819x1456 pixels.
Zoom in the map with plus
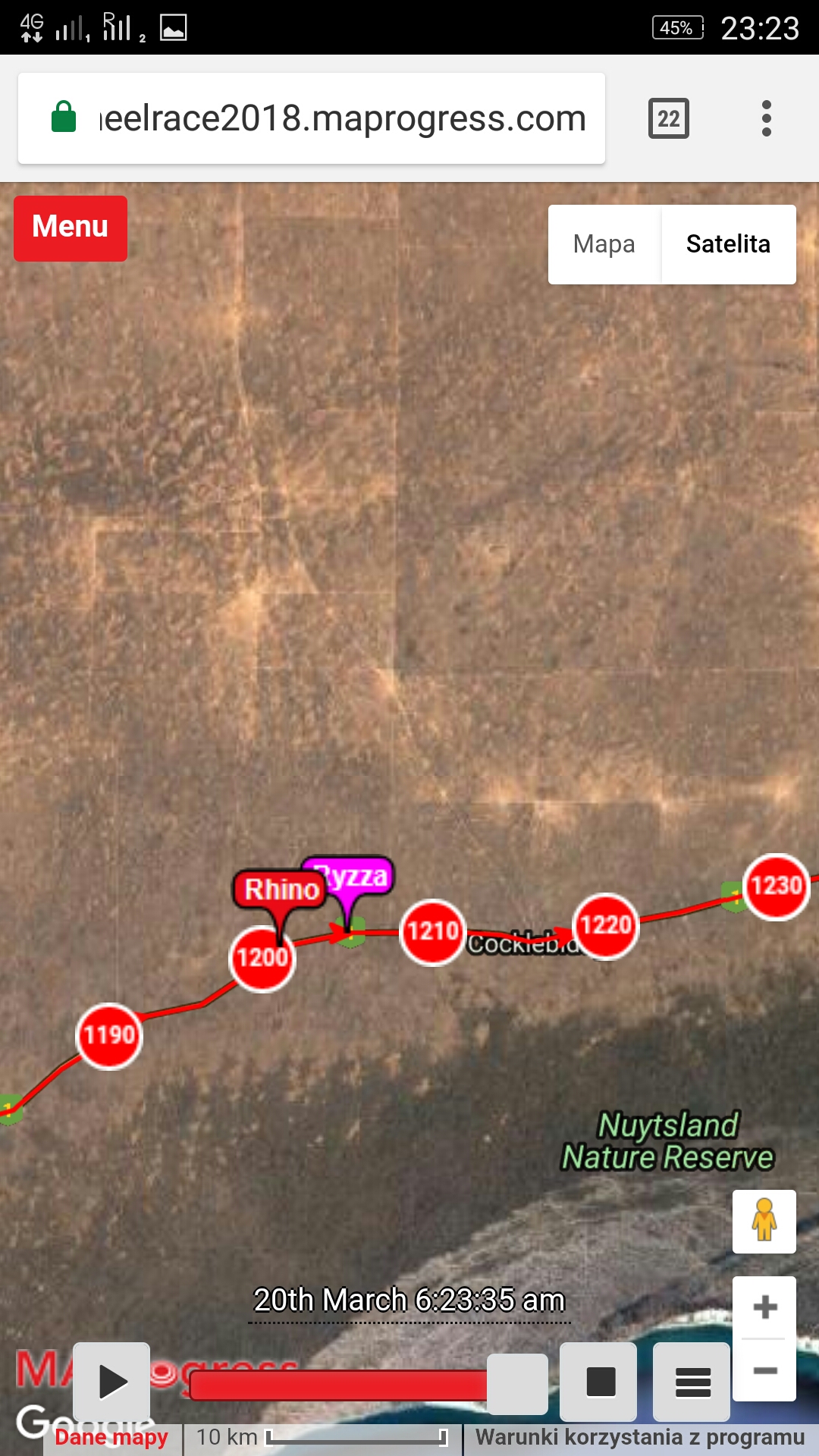[x=764, y=1307]
